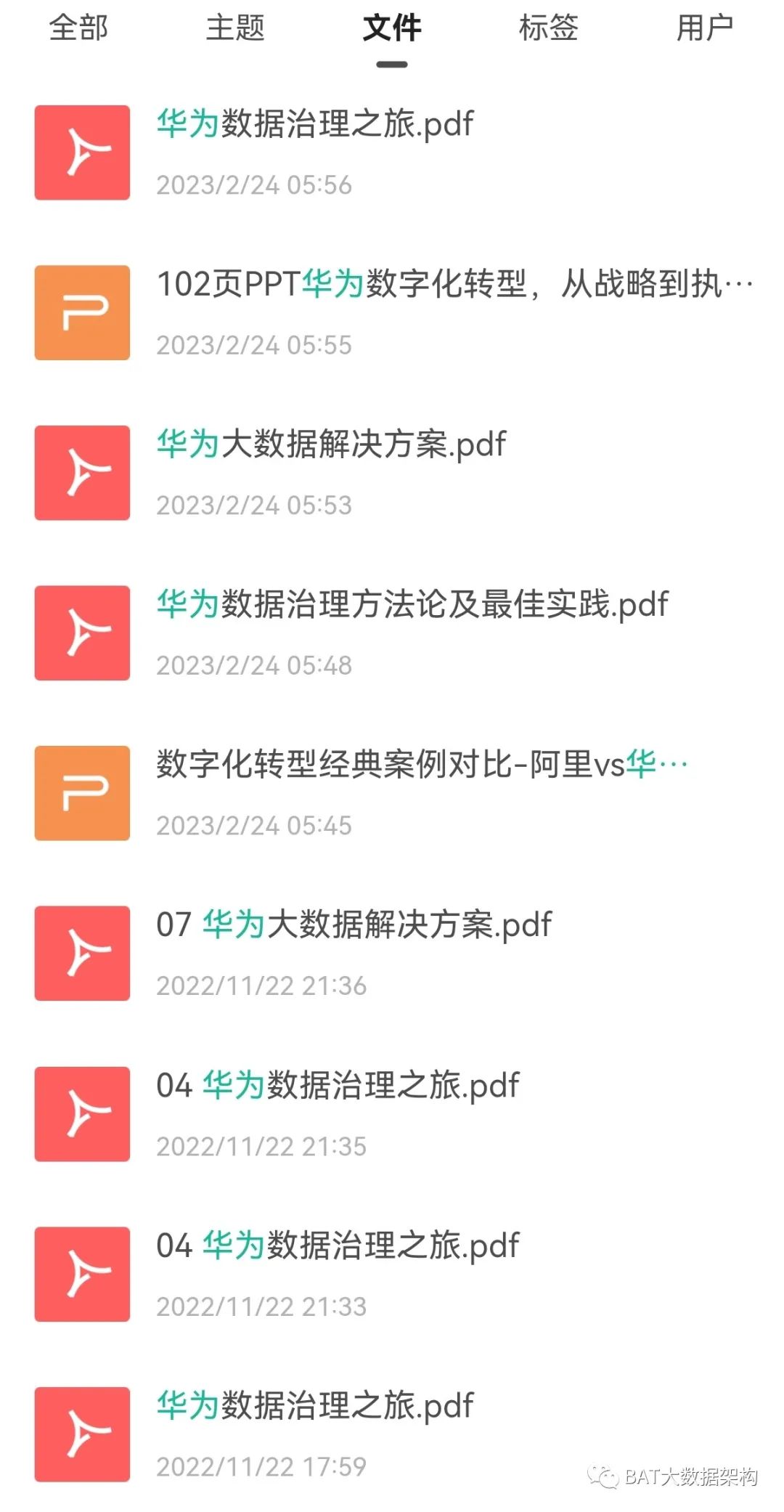Switch to the 全部 tab

click(78, 28)
